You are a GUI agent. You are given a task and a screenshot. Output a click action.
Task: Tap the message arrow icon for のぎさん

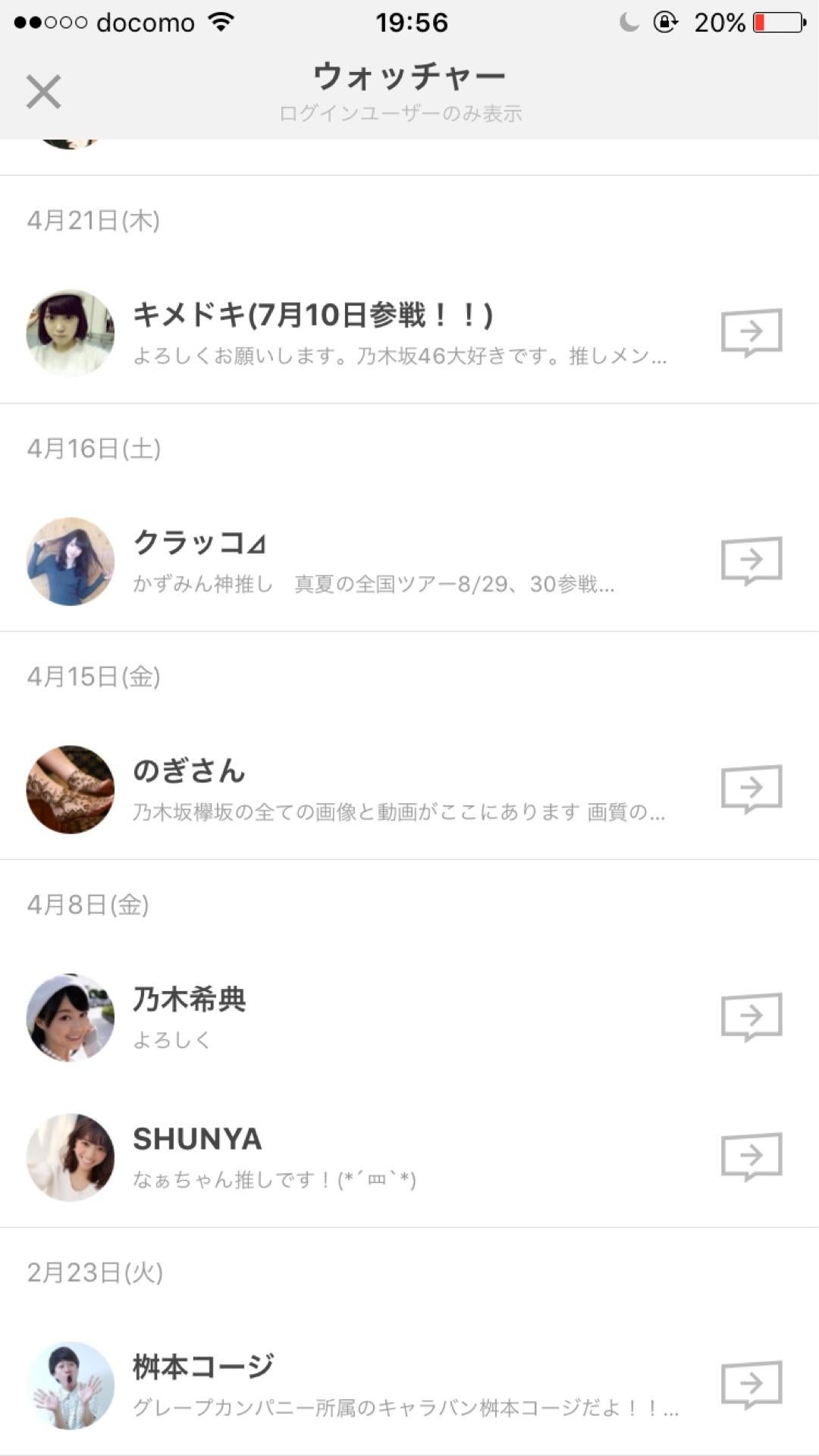751,789
